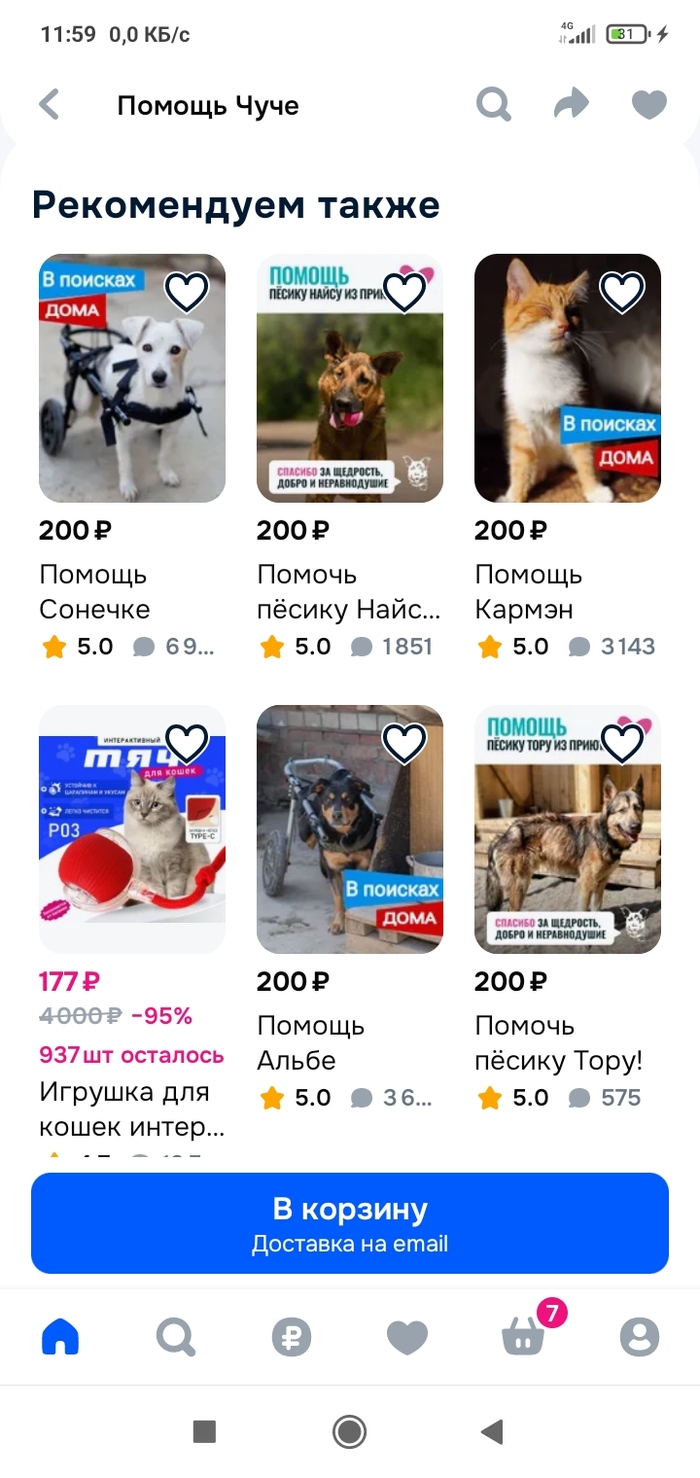The height and width of the screenshot is (1478, 700).
Task: Add Помощь Чуче to favorites in header
Action: coord(649,104)
